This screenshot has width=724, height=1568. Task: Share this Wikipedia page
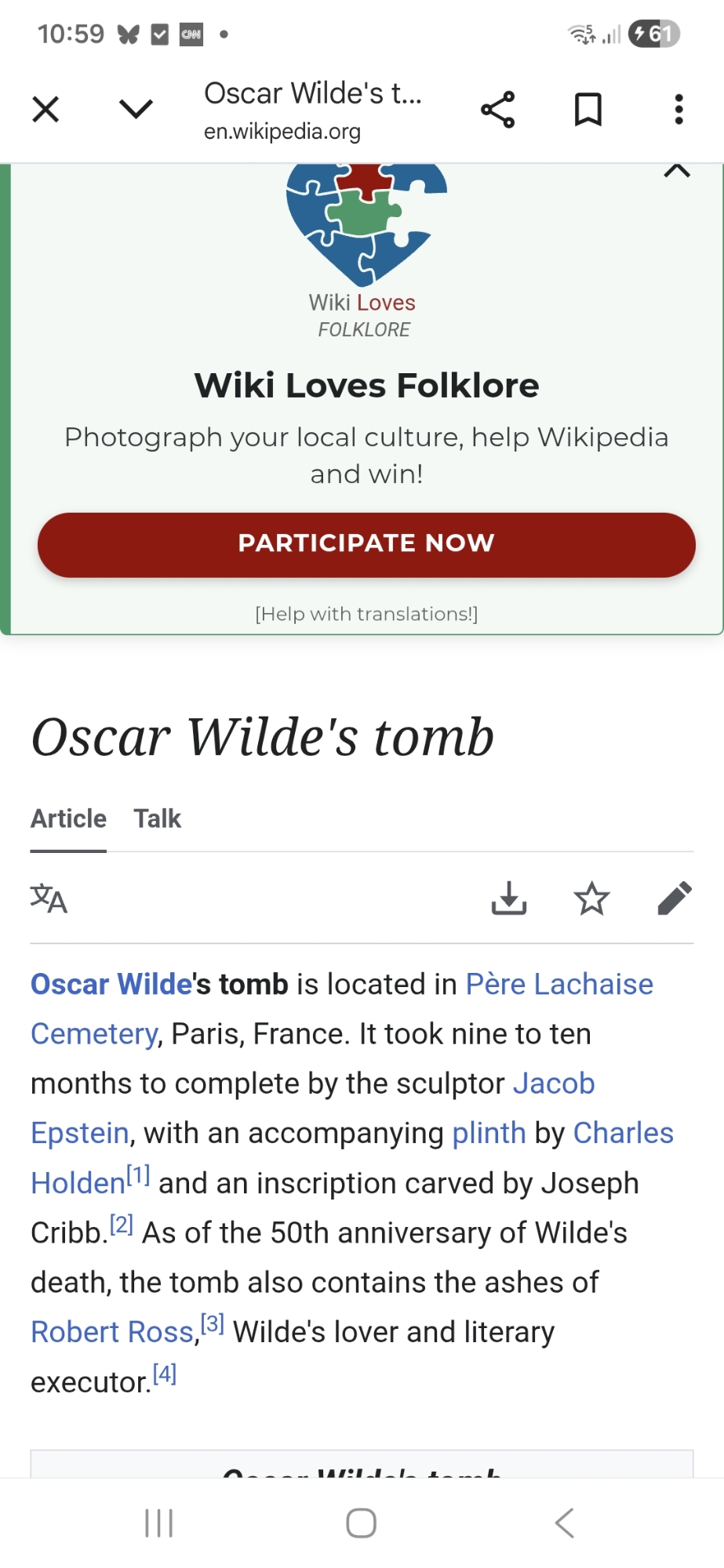497,109
